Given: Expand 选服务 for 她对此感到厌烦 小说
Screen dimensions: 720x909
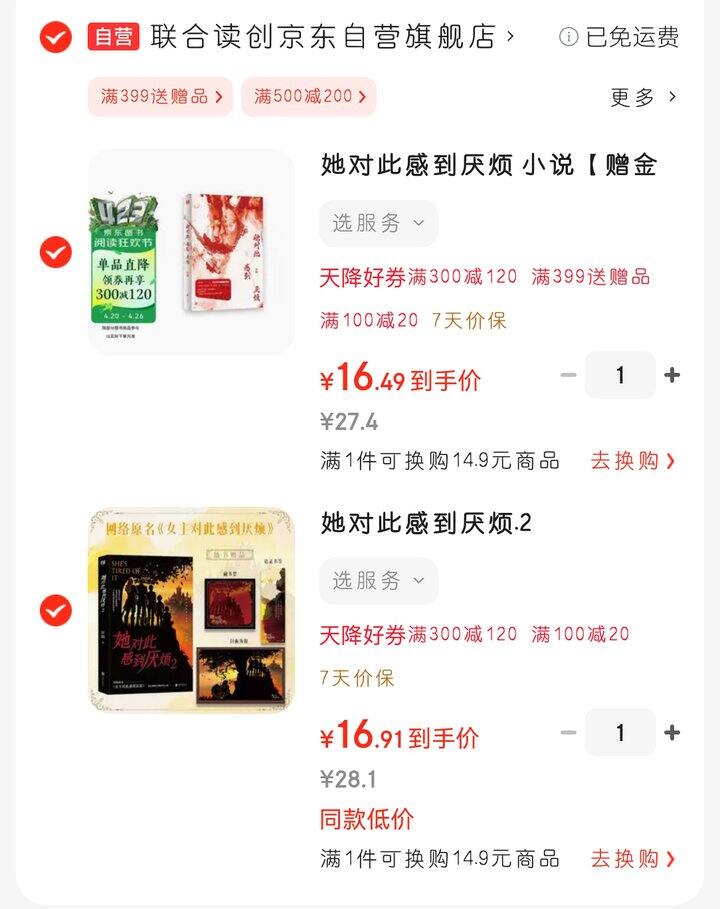Looking at the screenshot, I should 378,223.
